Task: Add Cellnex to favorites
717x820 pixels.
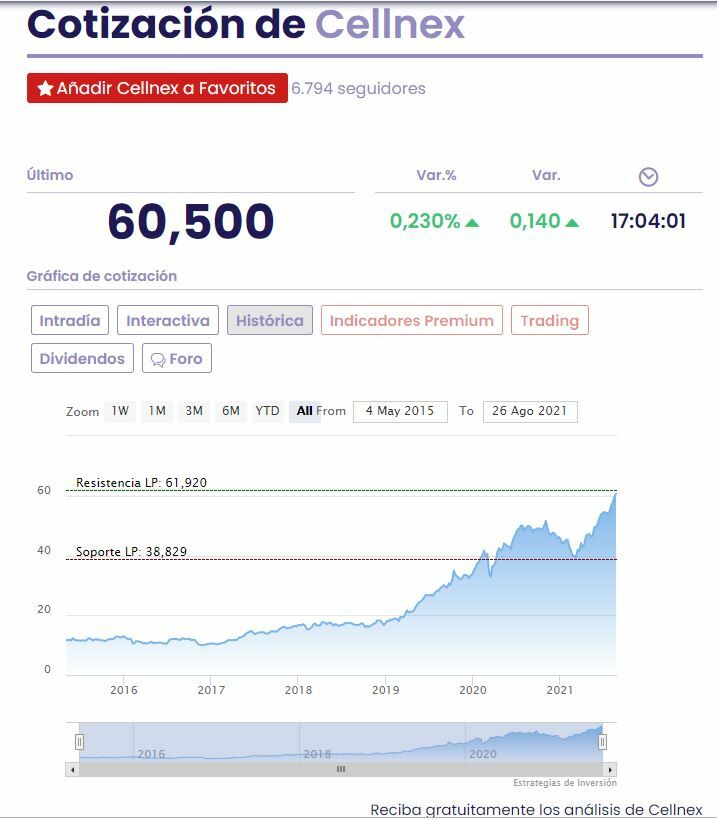Action: (x=157, y=88)
